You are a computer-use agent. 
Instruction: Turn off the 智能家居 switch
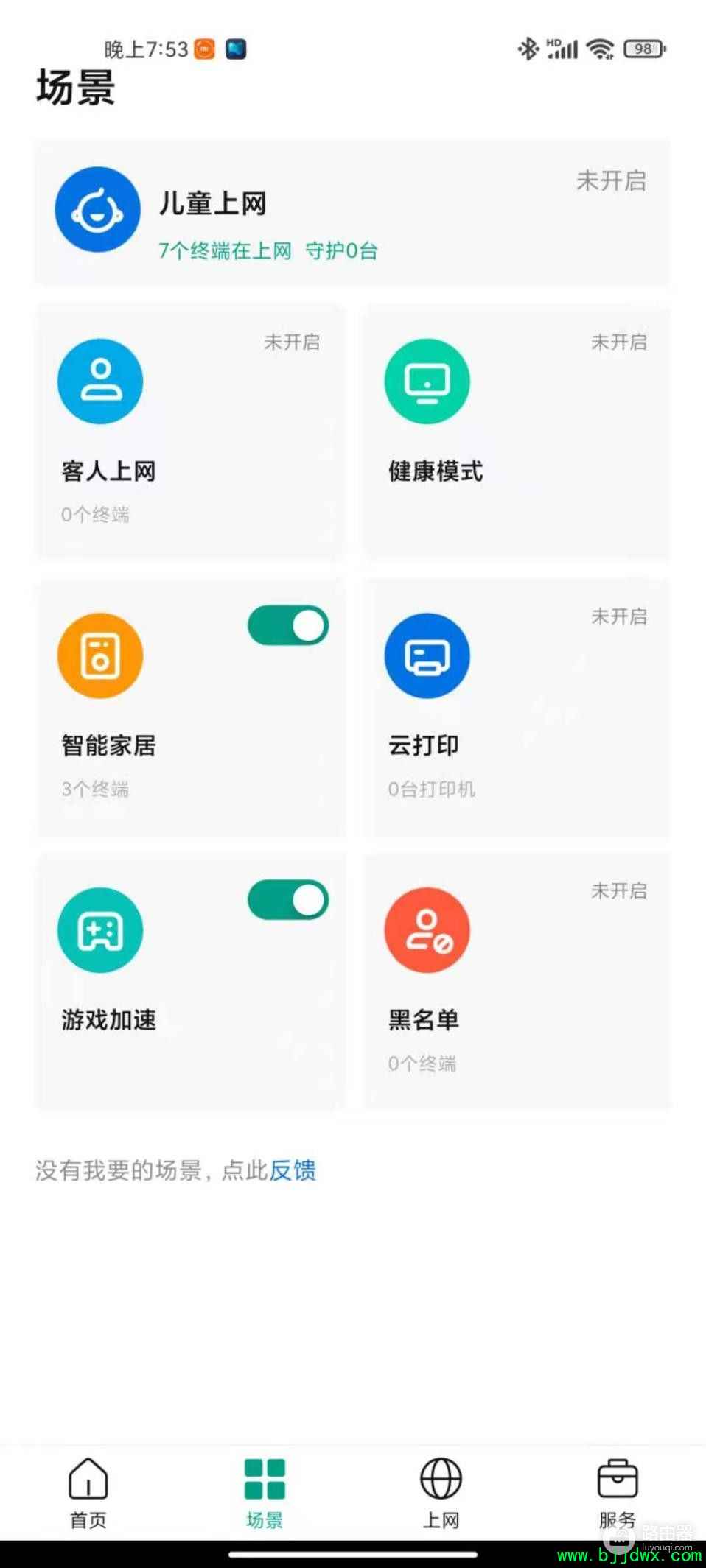[x=288, y=625]
